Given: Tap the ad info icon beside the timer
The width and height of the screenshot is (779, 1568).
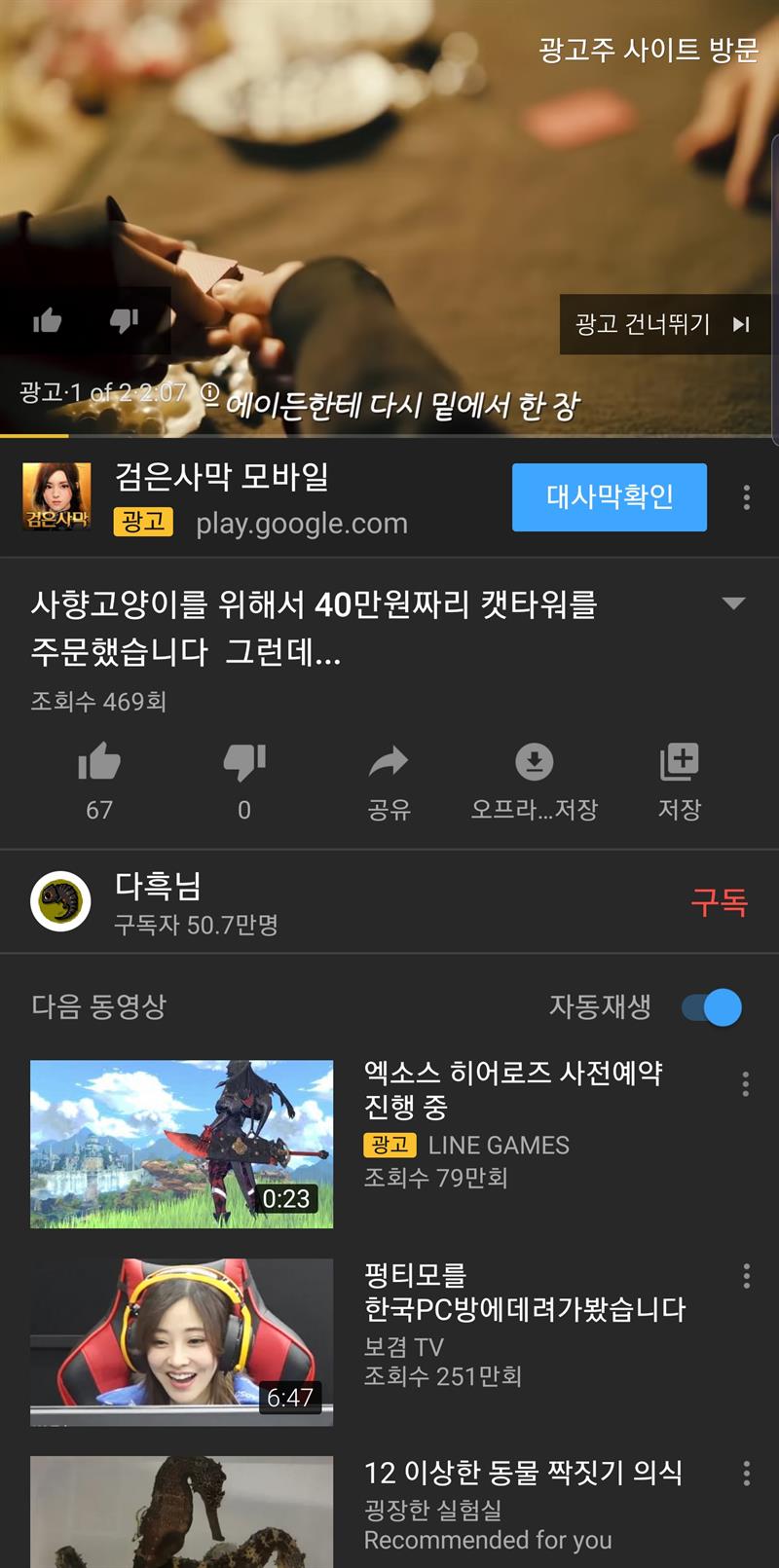Looking at the screenshot, I should coord(209,392).
